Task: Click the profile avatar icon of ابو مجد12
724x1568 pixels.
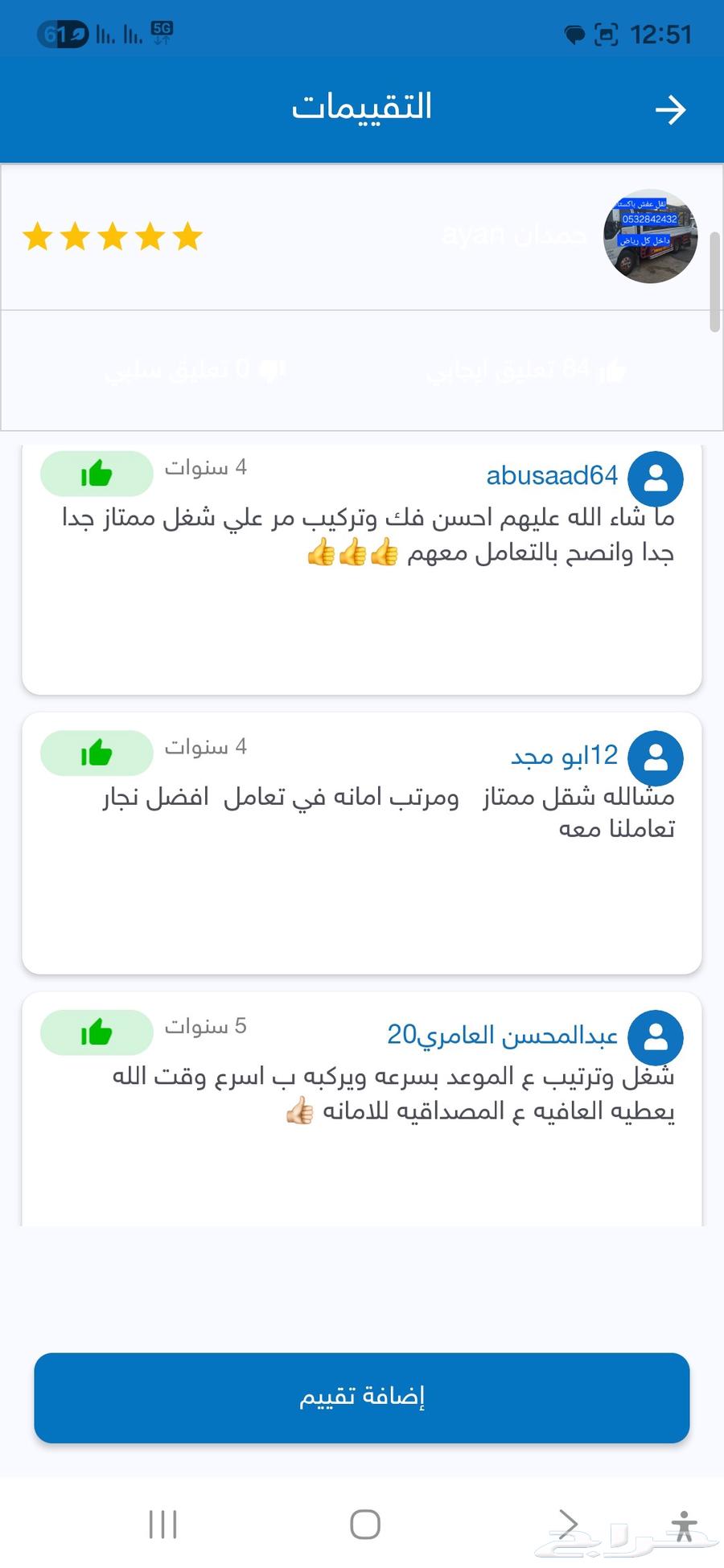Action: click(x=656, y=757)
